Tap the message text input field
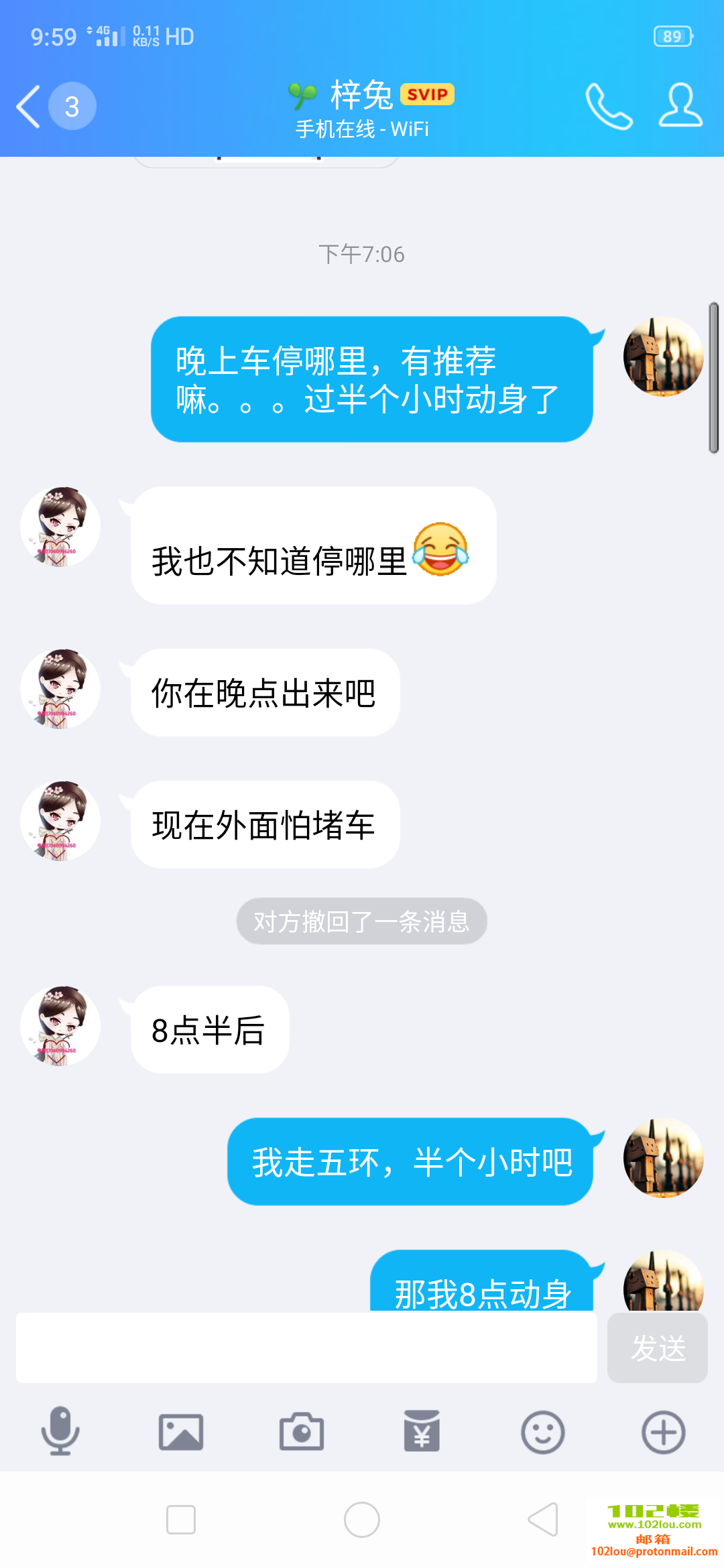The height and width of the screenshot is (1568, 724). point(306,1348)
